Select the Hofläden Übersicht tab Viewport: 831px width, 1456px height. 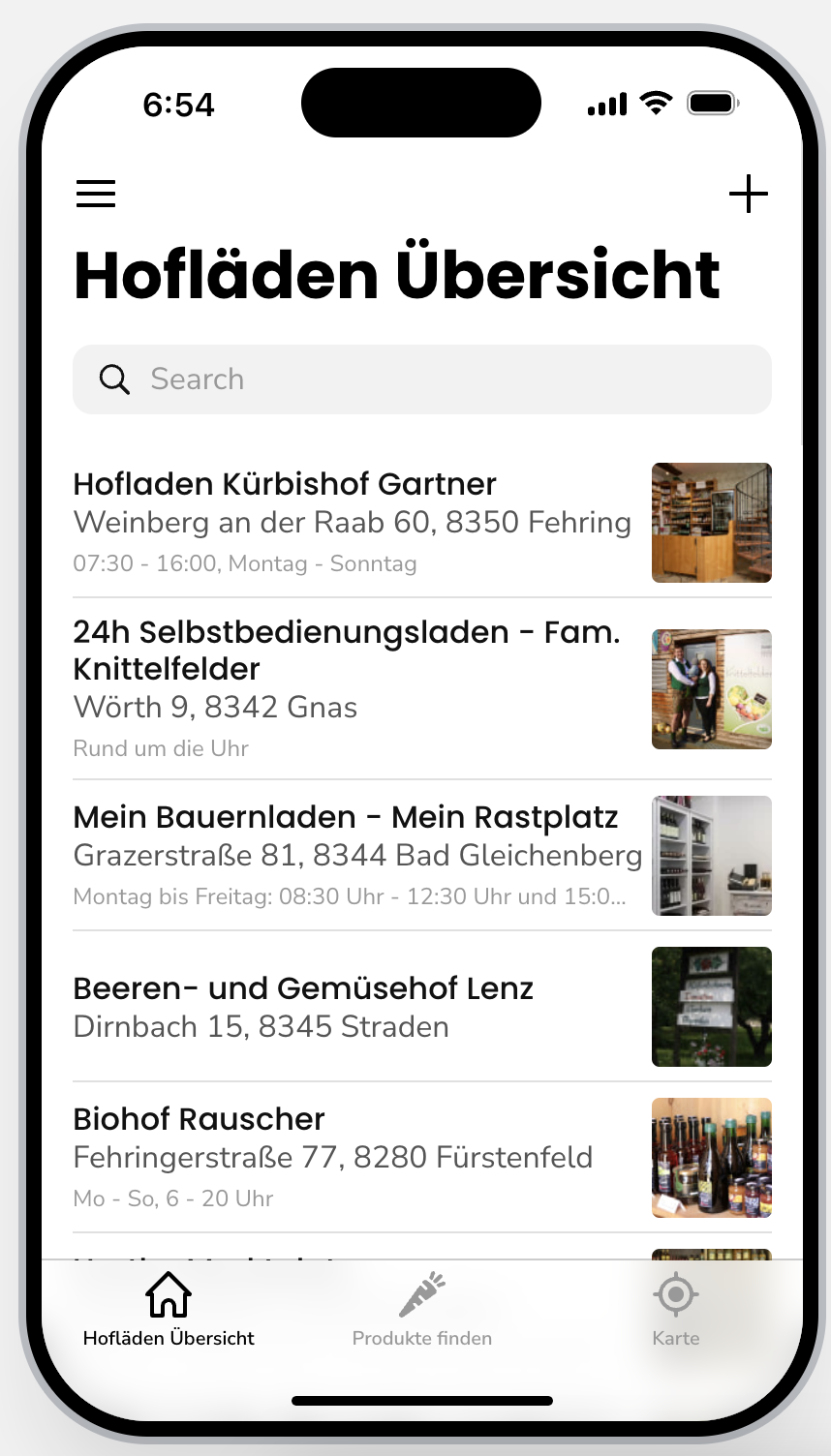tap(169, 1311)
